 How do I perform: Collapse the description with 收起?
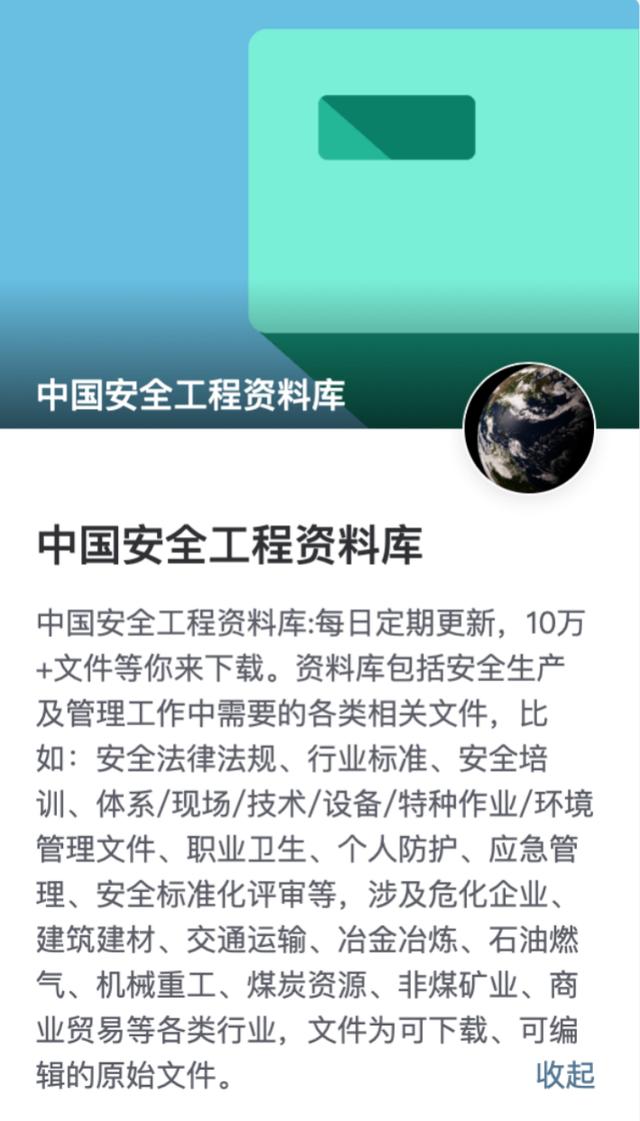tap(565, 1075)
